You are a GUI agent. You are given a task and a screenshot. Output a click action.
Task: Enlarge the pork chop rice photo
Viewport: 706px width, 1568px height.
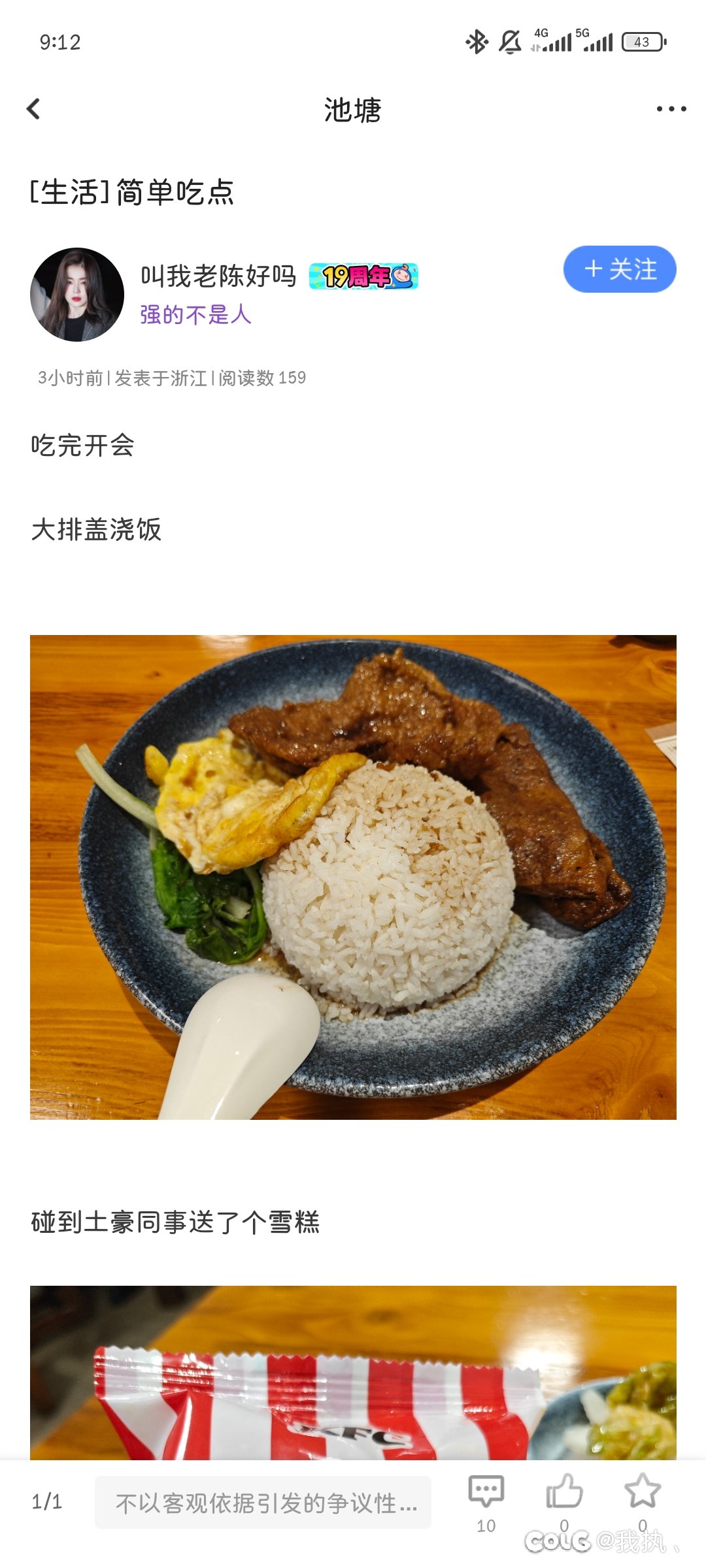[x=353, y=877]
